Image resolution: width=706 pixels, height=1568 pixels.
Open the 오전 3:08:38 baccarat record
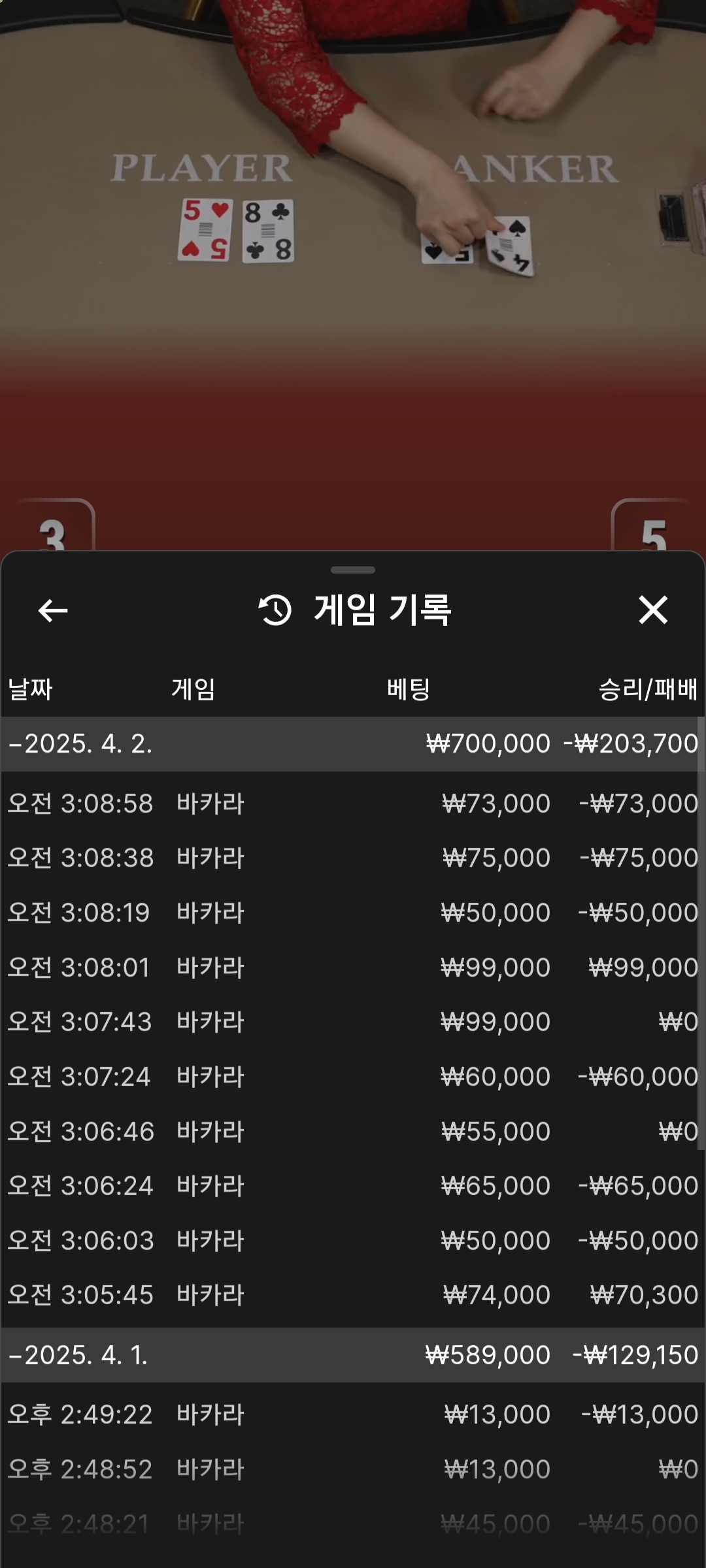[353, 858]
